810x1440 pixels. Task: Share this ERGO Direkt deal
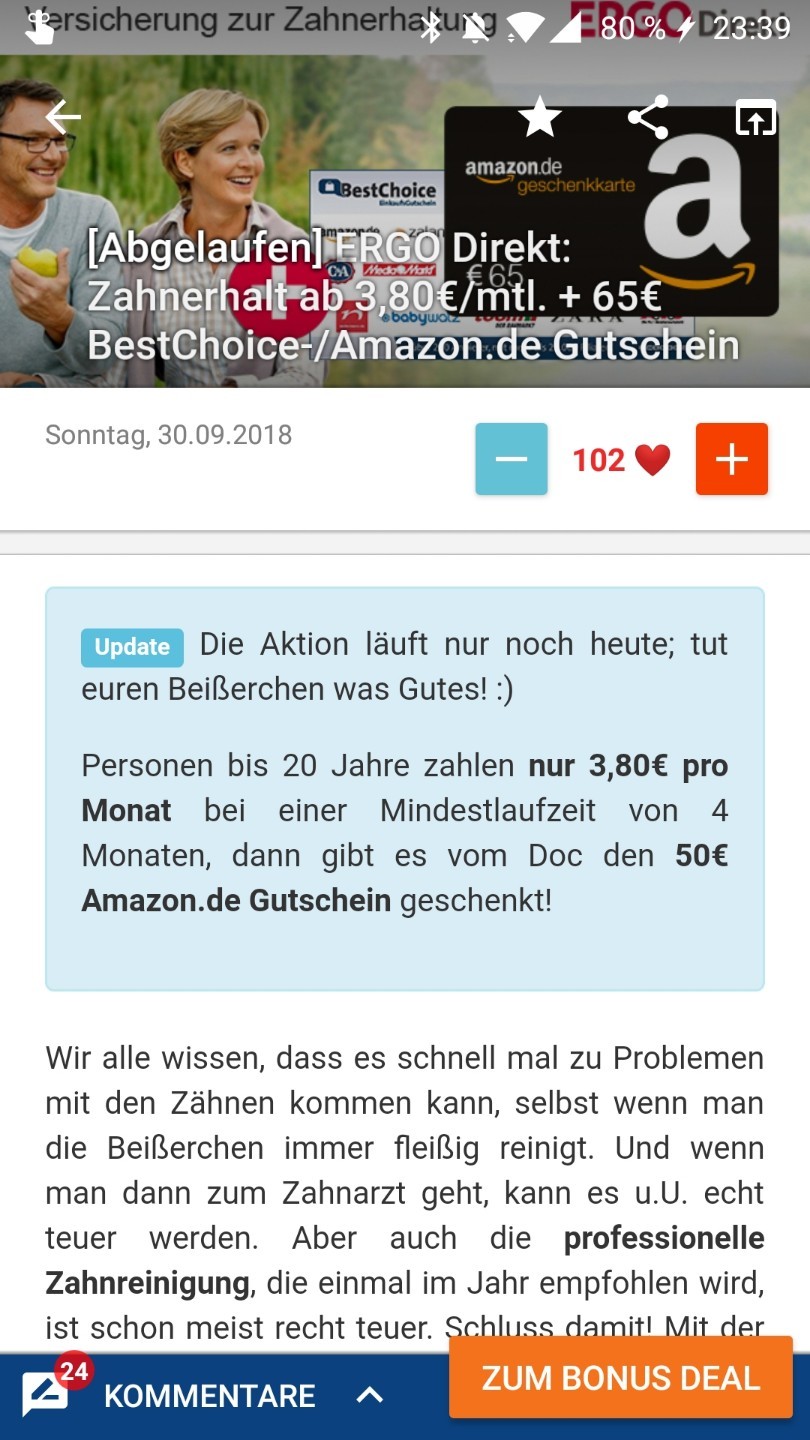coord(648,118)
